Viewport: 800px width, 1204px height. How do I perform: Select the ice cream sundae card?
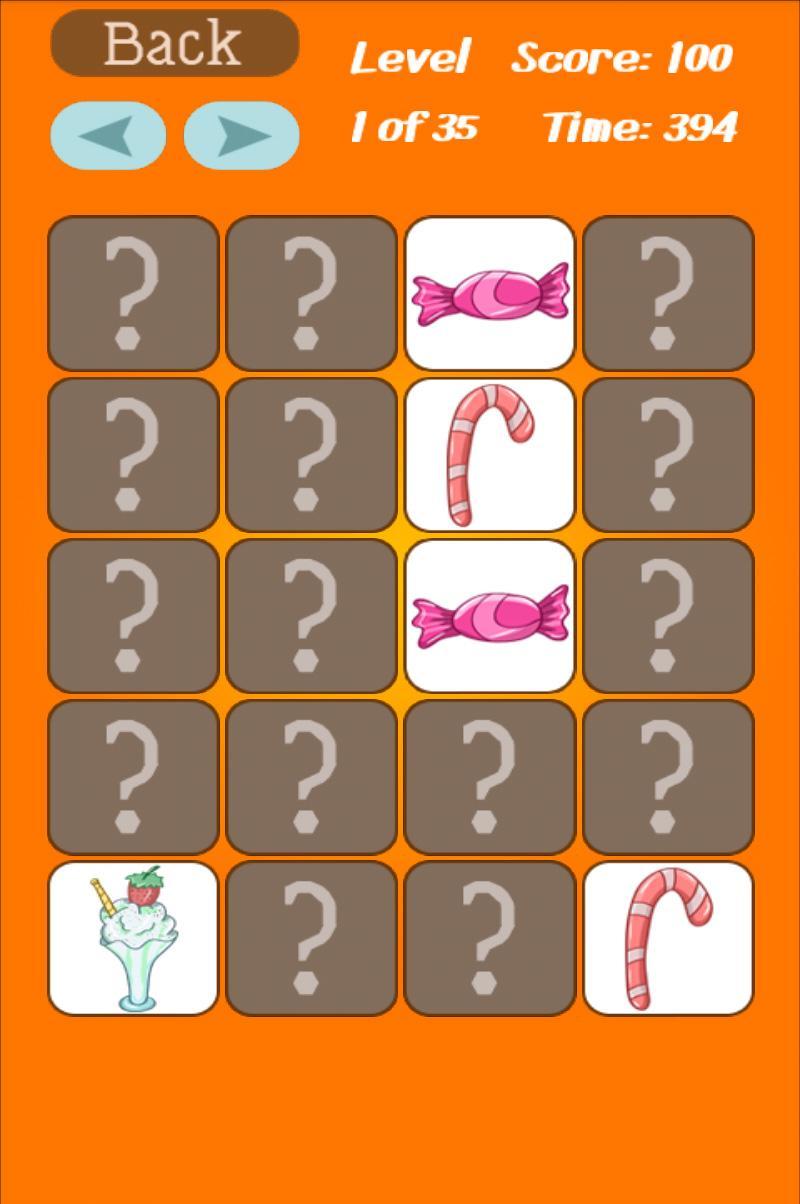coord(133,938)
